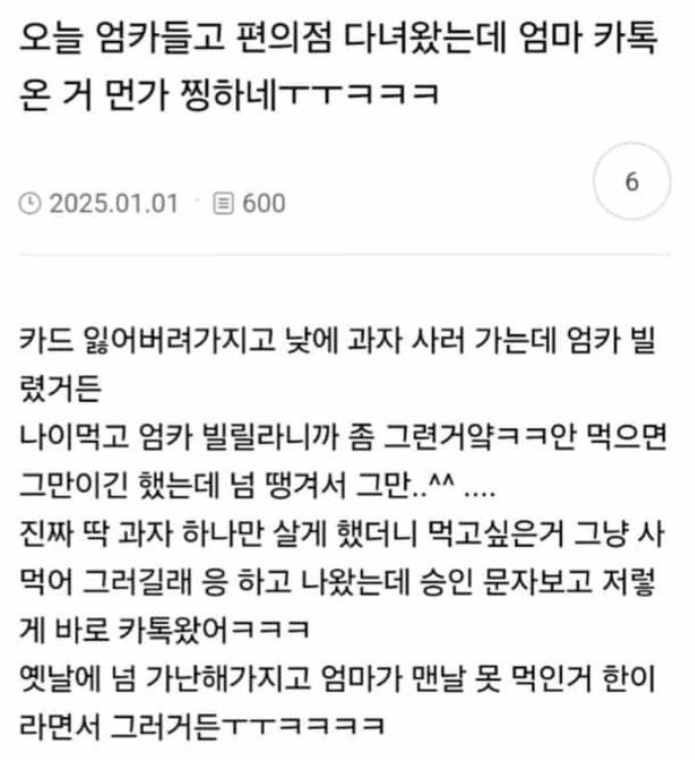Open the 6 comments bubble

[x=631, y=183]
